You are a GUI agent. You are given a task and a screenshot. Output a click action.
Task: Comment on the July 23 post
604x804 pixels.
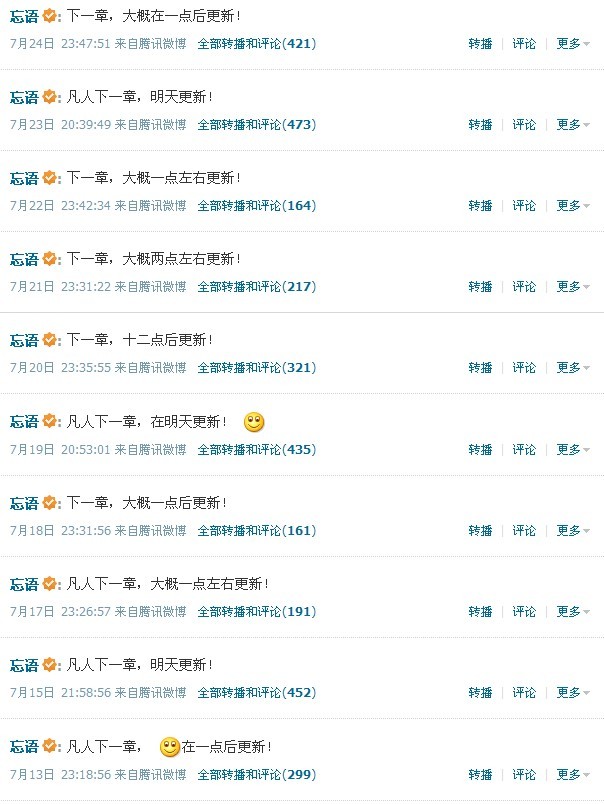click(524, 125)
